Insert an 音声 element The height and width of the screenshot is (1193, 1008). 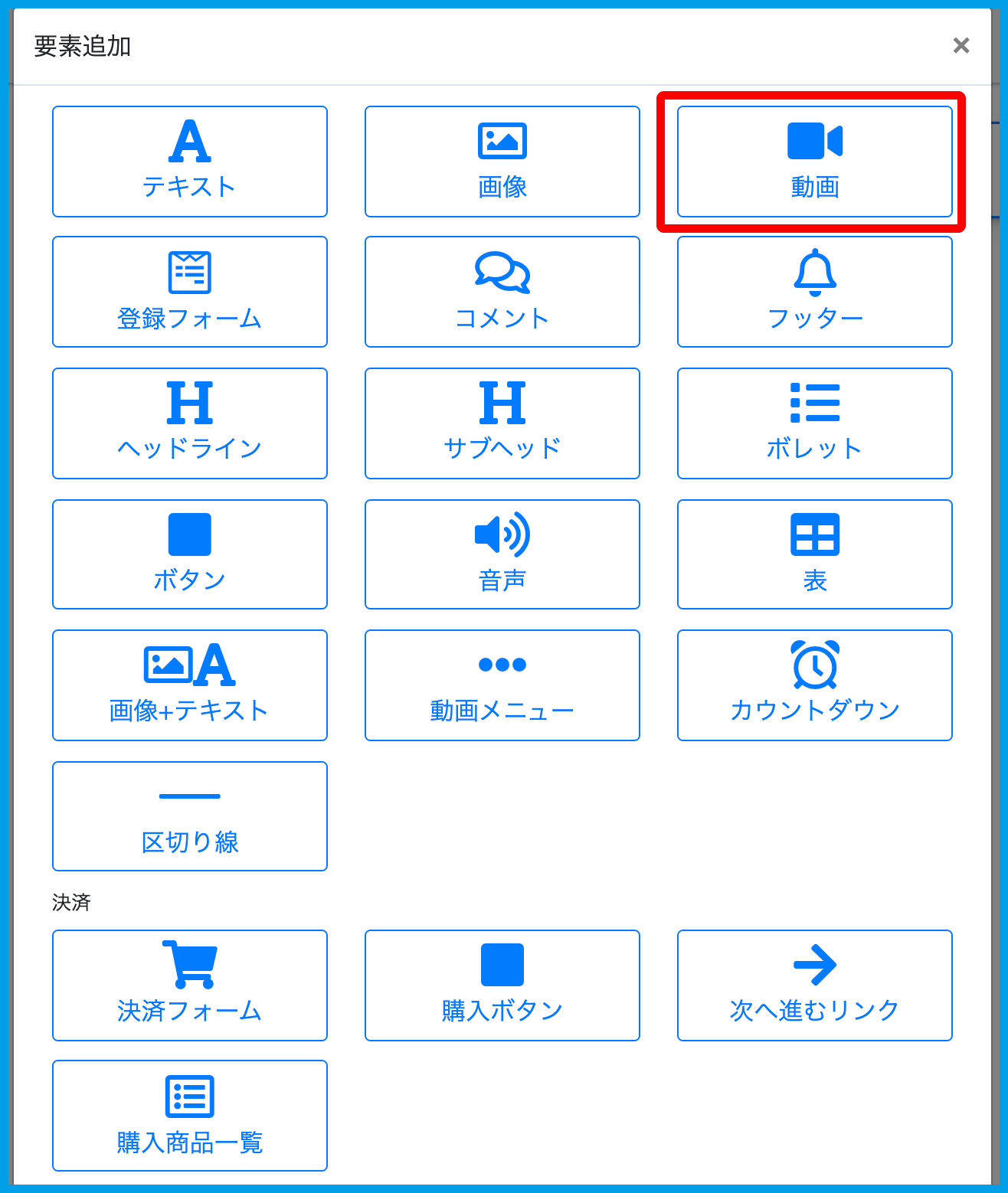point(502,554)
